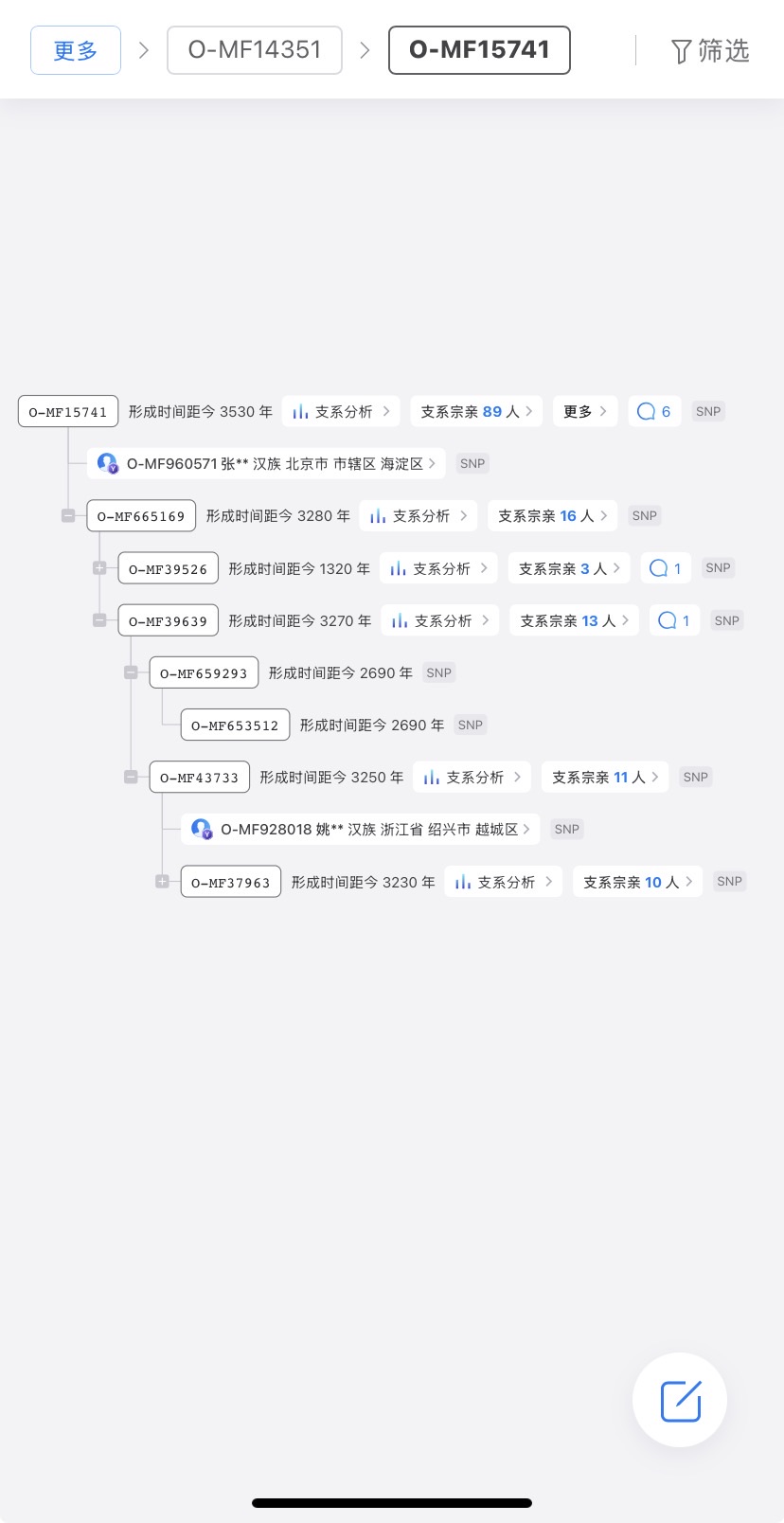The height and width of the screenshot is (1523, 784).
Task: Select the O-MF653512 node
Action: pyautogui.click(x=235, y=726)
